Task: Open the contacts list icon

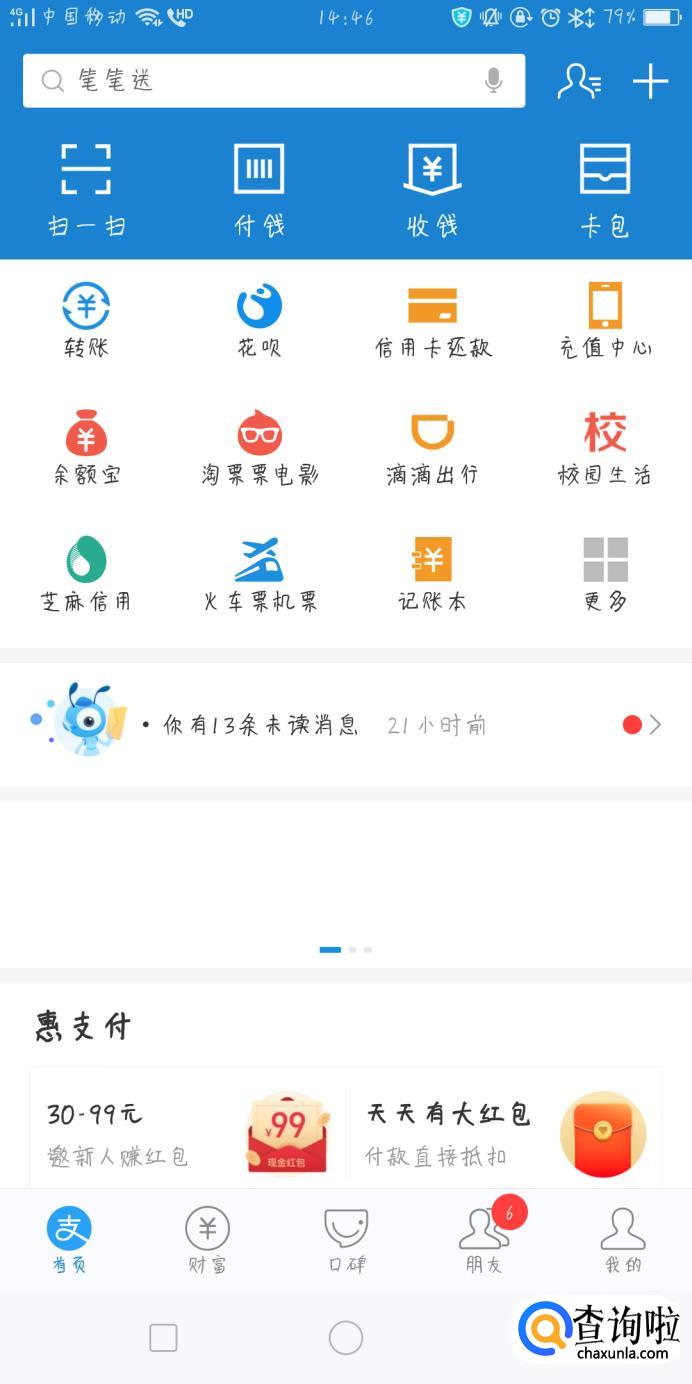Action: click(x=579, y=81)
